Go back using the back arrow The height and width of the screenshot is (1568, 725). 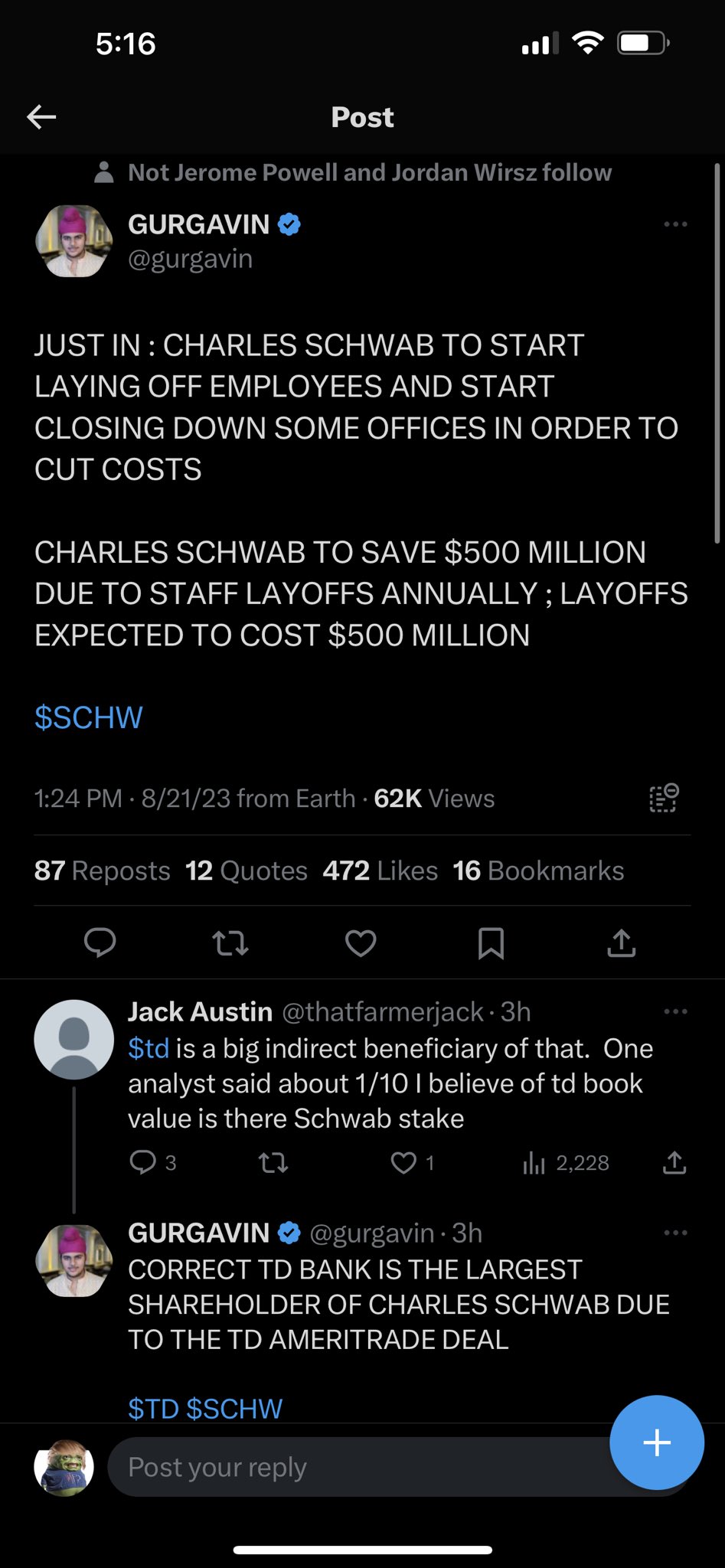(x=41, y=117)
